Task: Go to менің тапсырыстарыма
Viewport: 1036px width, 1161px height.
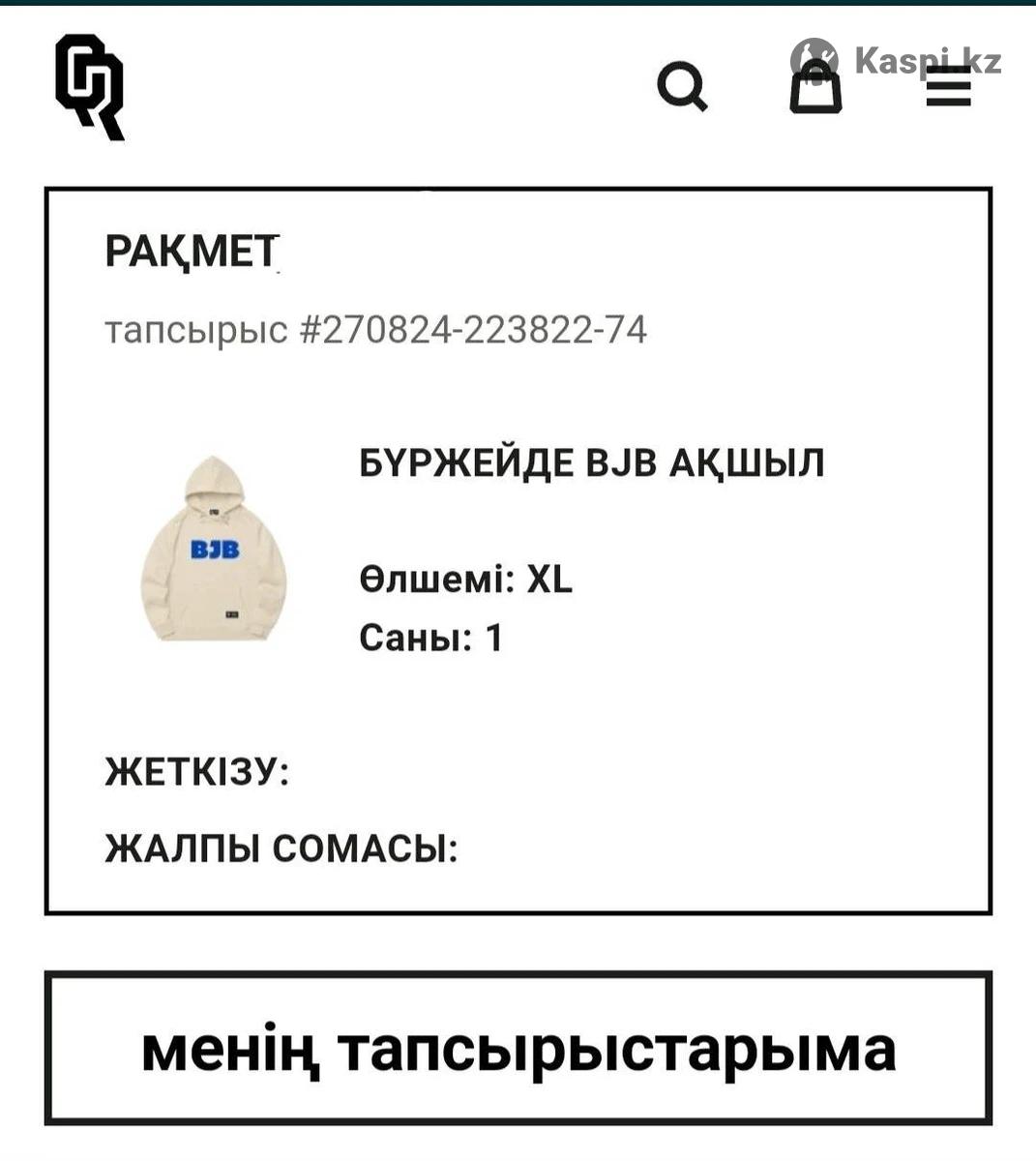Action: pos(518,1048)
